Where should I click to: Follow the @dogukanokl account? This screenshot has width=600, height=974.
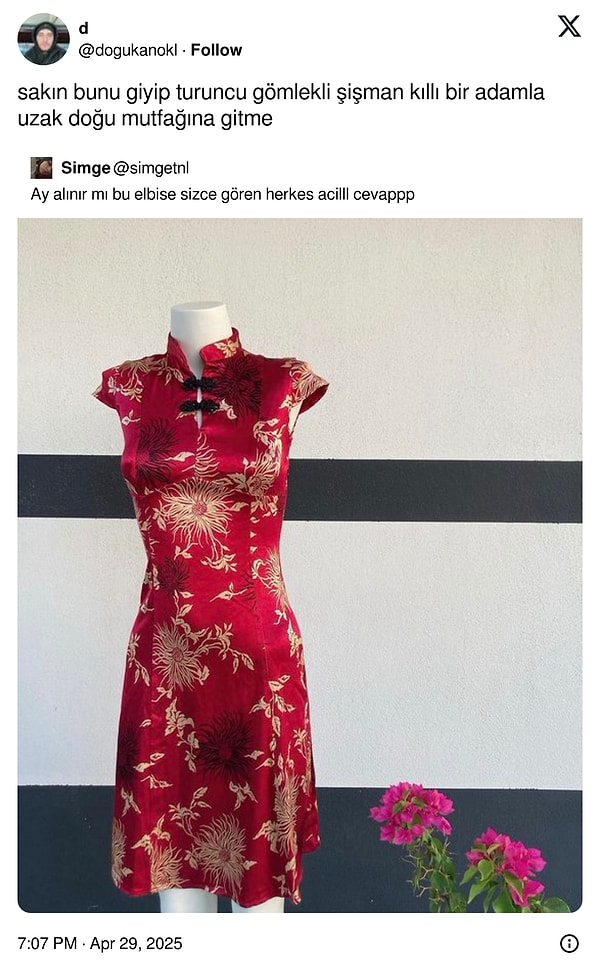(x=216, y=50)
